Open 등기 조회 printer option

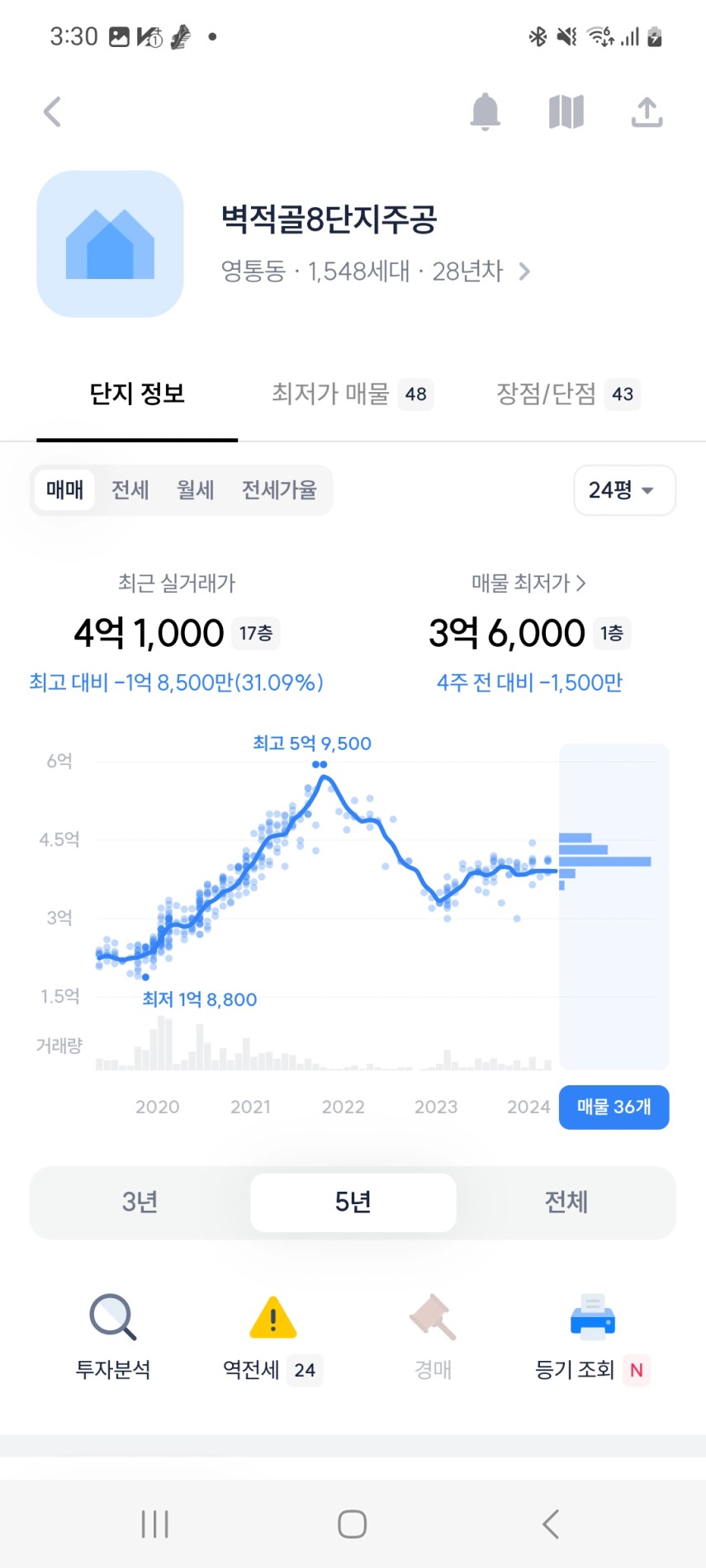tap(593, 1337)
